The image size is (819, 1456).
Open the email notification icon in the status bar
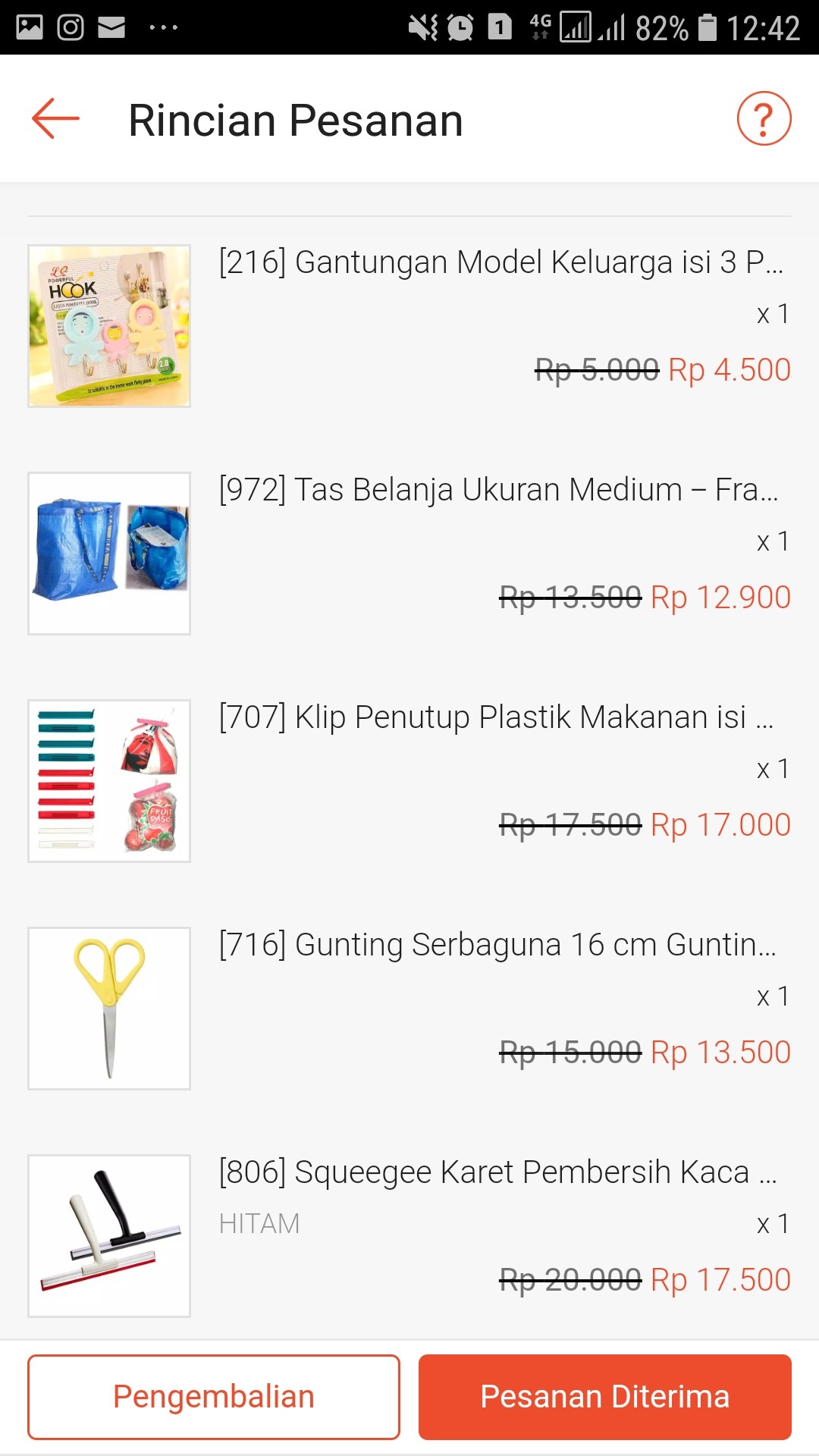coord(111,27)
